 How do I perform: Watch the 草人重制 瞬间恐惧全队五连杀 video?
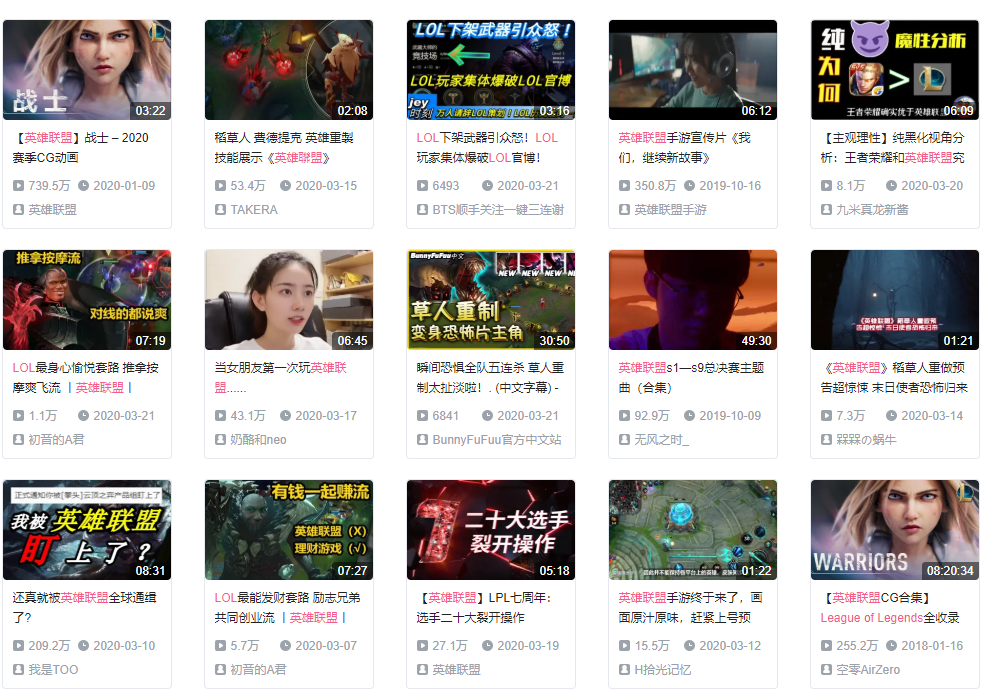coord(491,300)
